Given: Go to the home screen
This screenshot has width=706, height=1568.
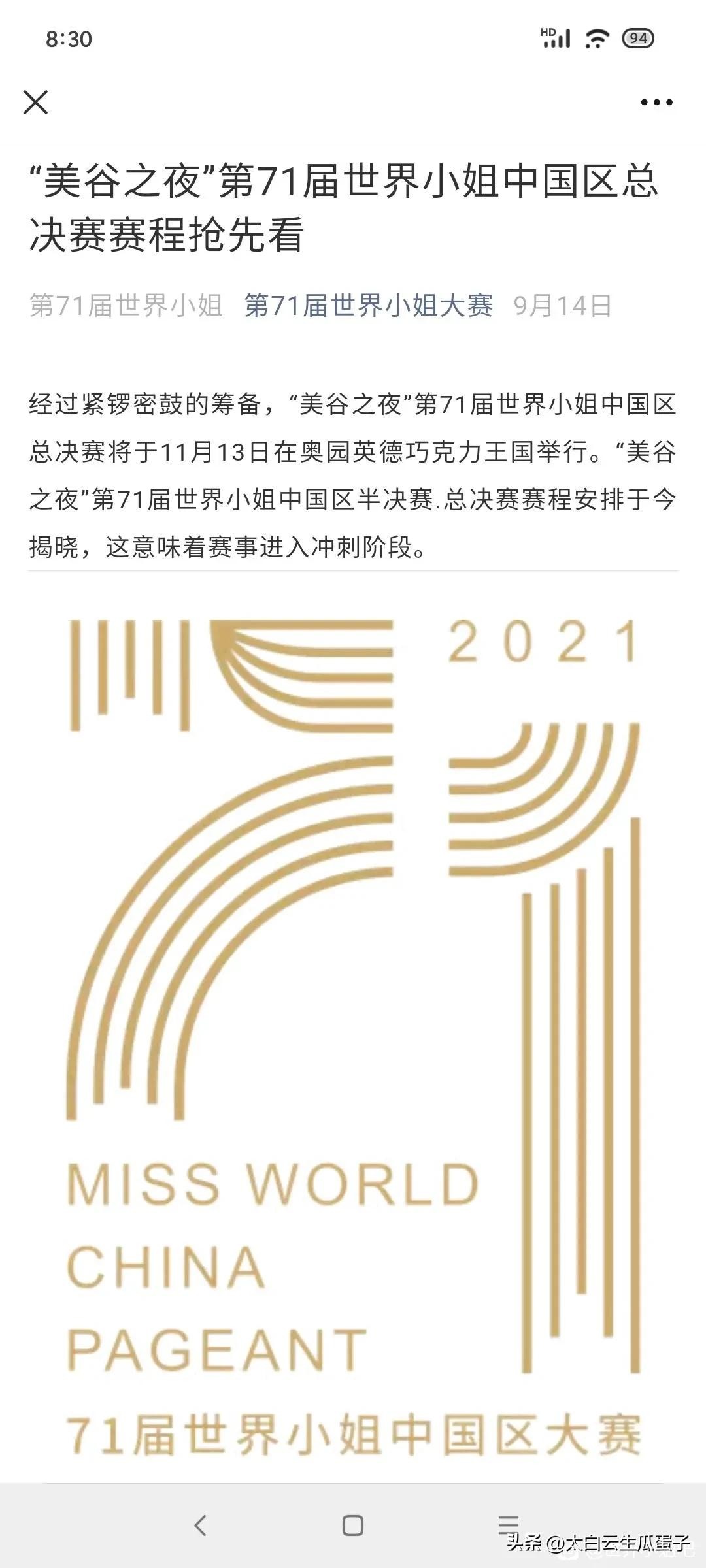Looking at the screenshot, I should tap(353, 1526).
